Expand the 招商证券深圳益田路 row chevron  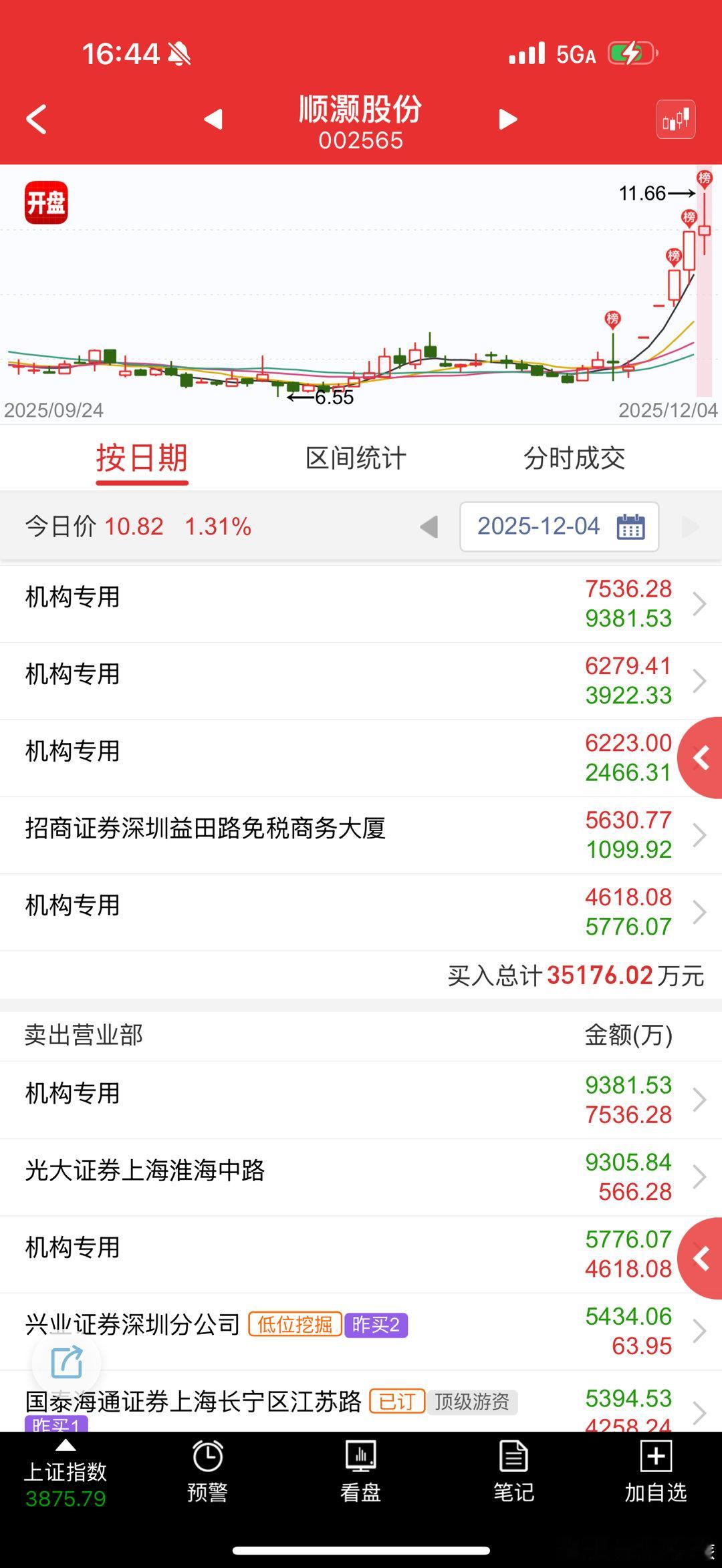699,834
